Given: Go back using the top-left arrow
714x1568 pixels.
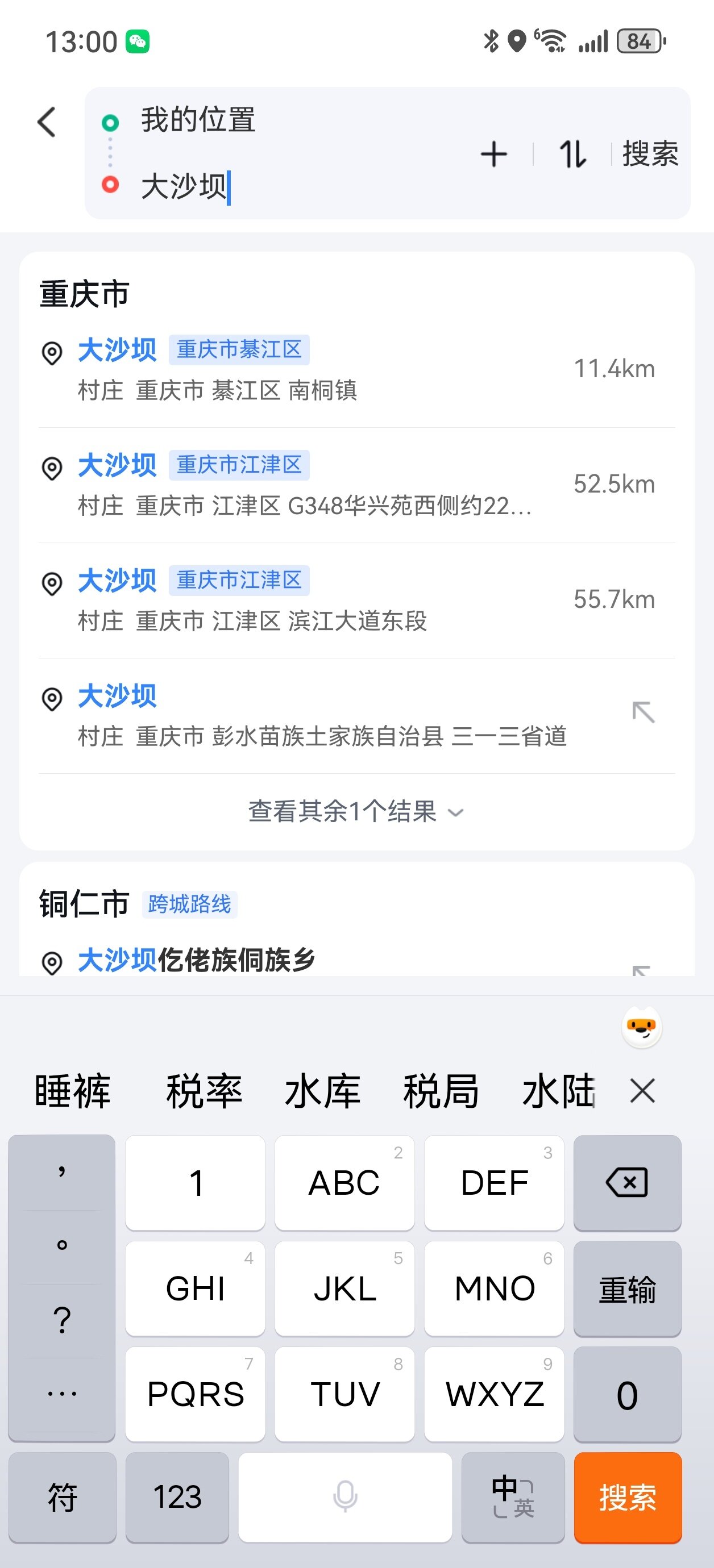Looking at the screenshot, I should tap(47, 122).
